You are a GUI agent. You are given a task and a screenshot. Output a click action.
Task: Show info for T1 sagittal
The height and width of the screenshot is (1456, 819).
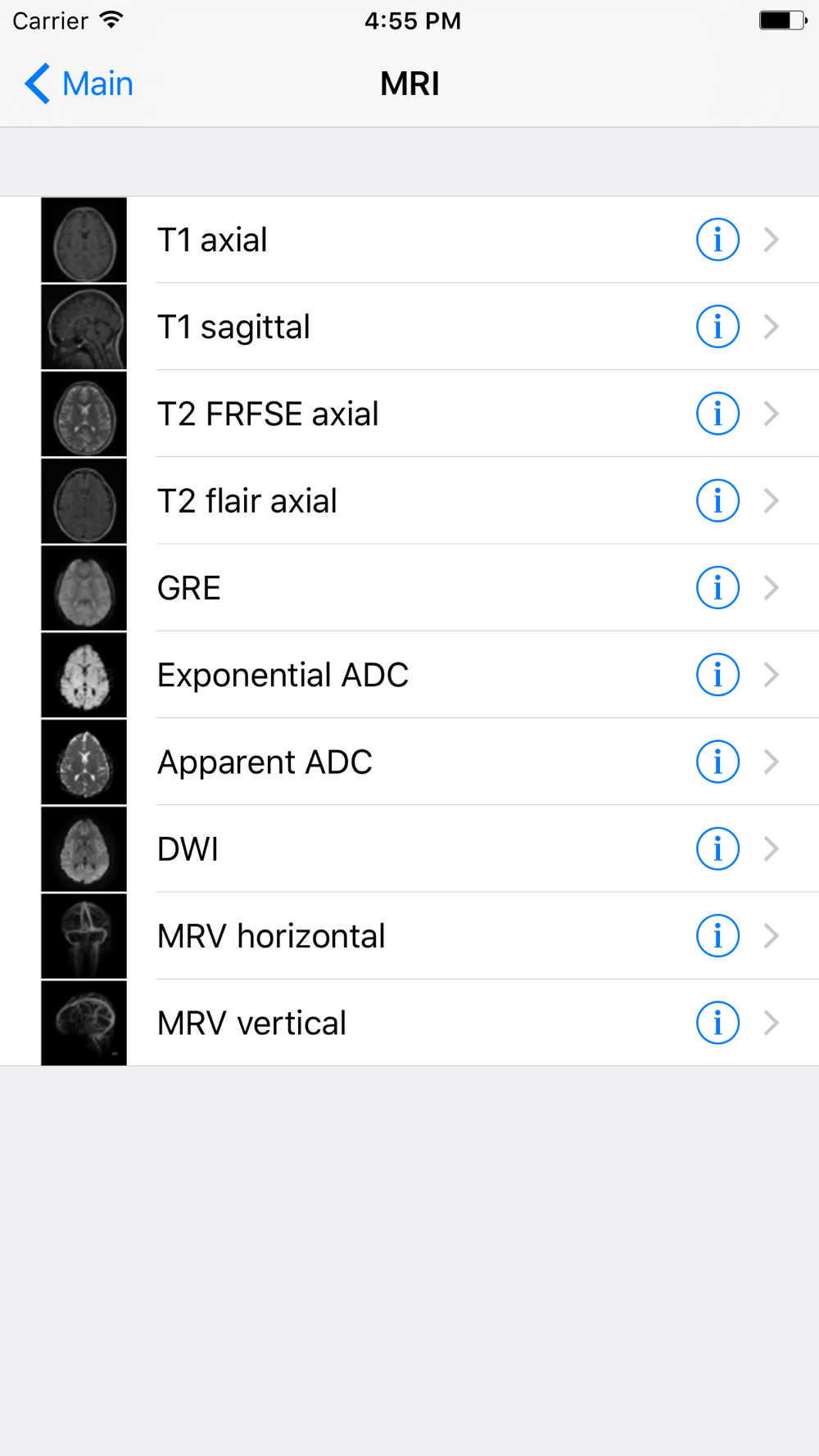click(717, 327)
